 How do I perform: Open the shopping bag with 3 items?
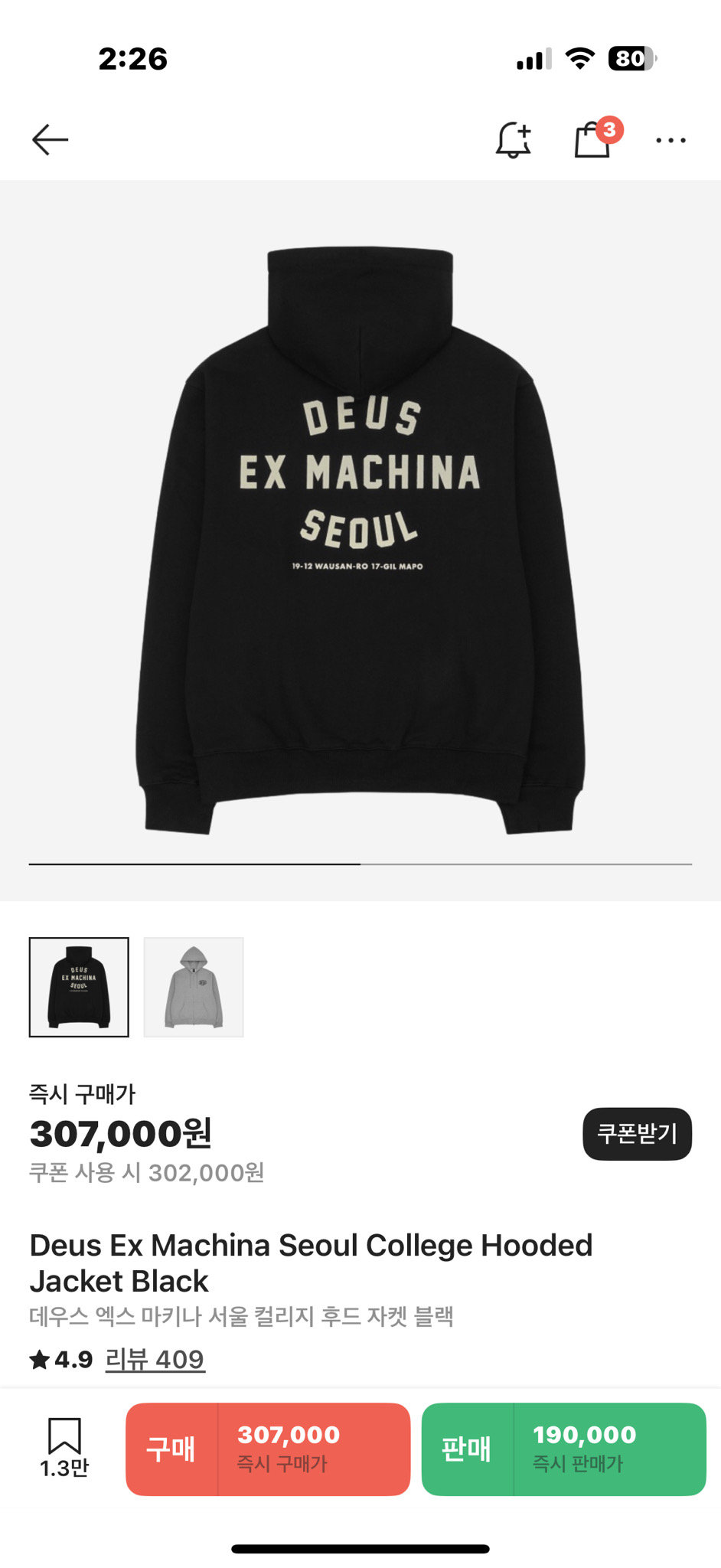[593, 140]
